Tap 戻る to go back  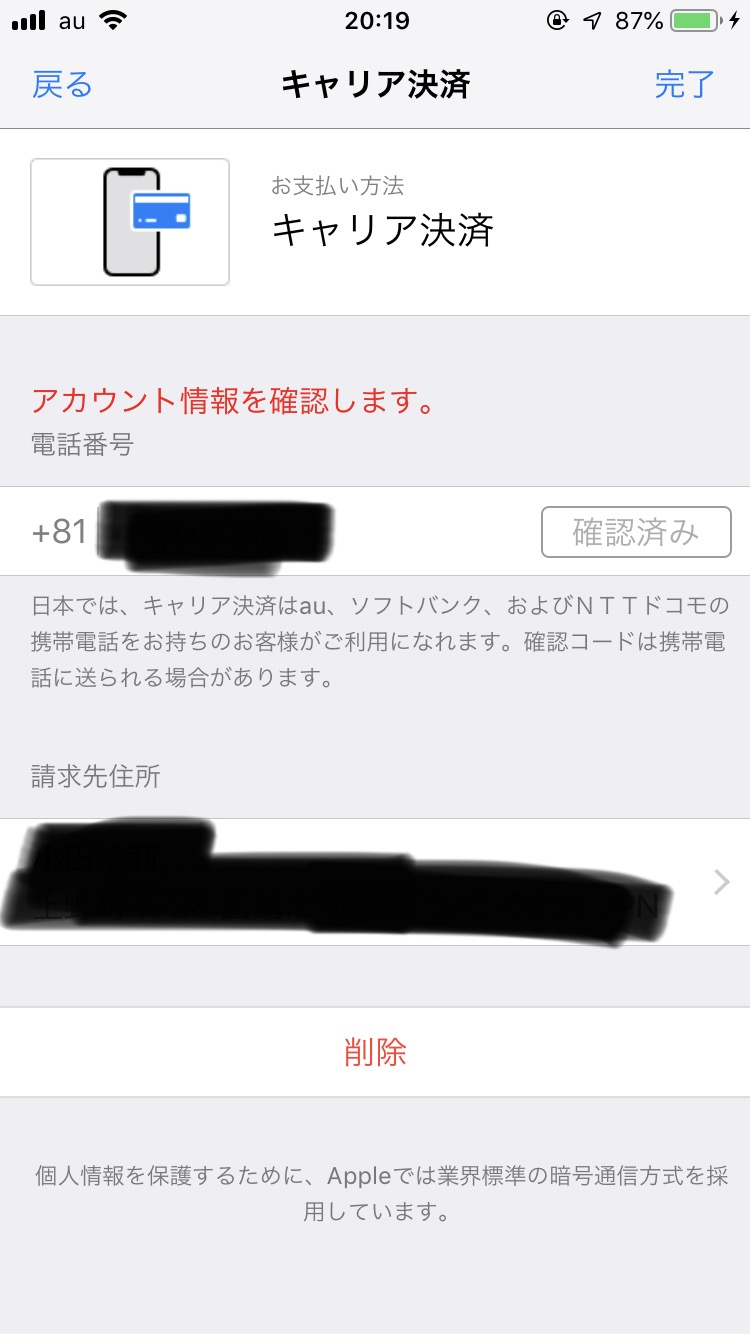tap(62, 85)
